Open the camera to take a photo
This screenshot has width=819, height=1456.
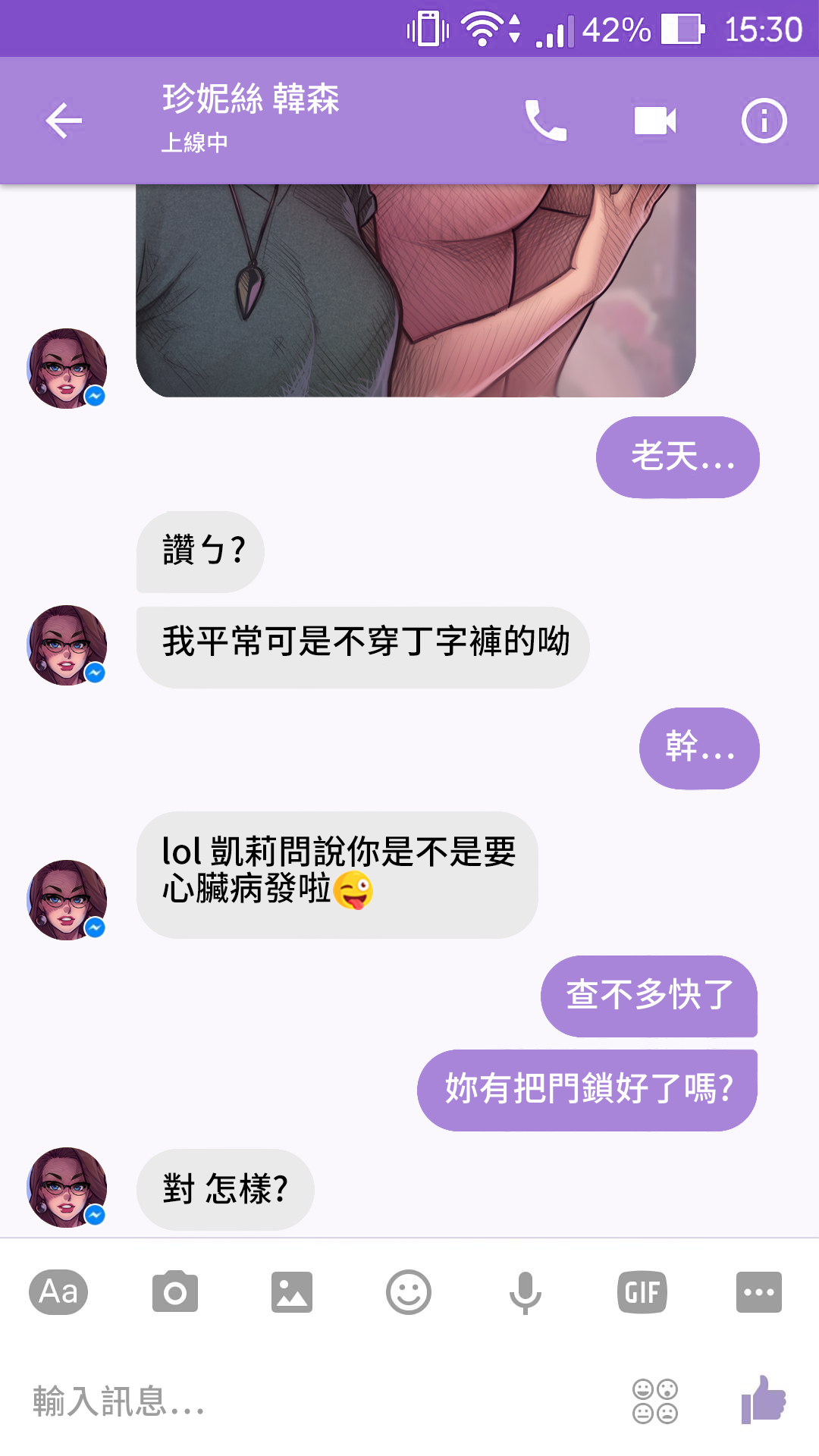[175, 1291]
